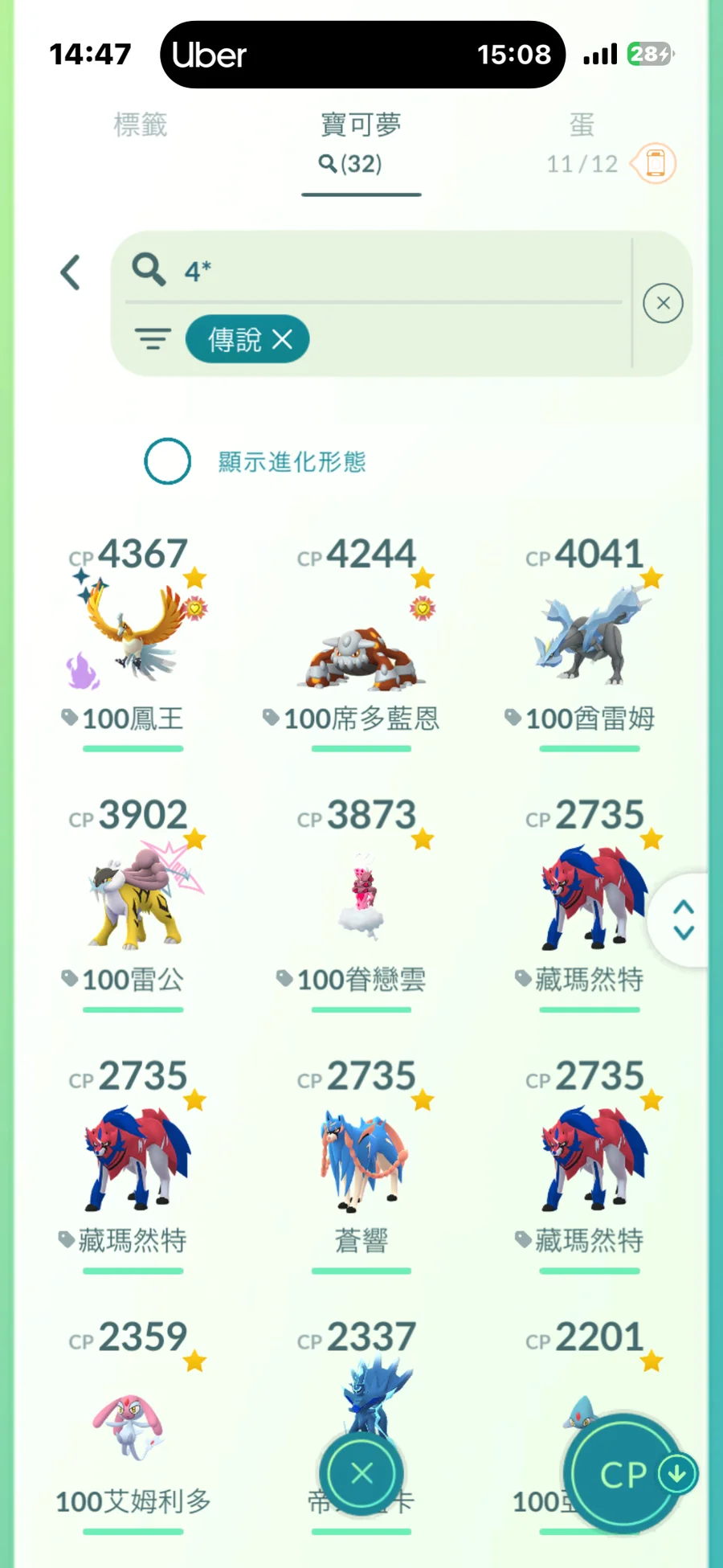
Task: Edit the search field containing 4*
Action: (386, 271)
